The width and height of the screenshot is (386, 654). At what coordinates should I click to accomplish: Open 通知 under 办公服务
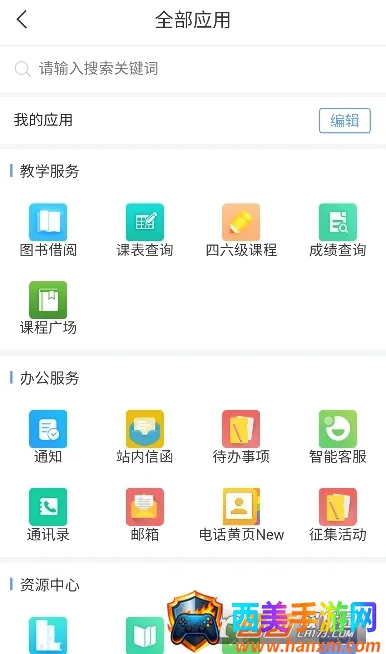48,437
